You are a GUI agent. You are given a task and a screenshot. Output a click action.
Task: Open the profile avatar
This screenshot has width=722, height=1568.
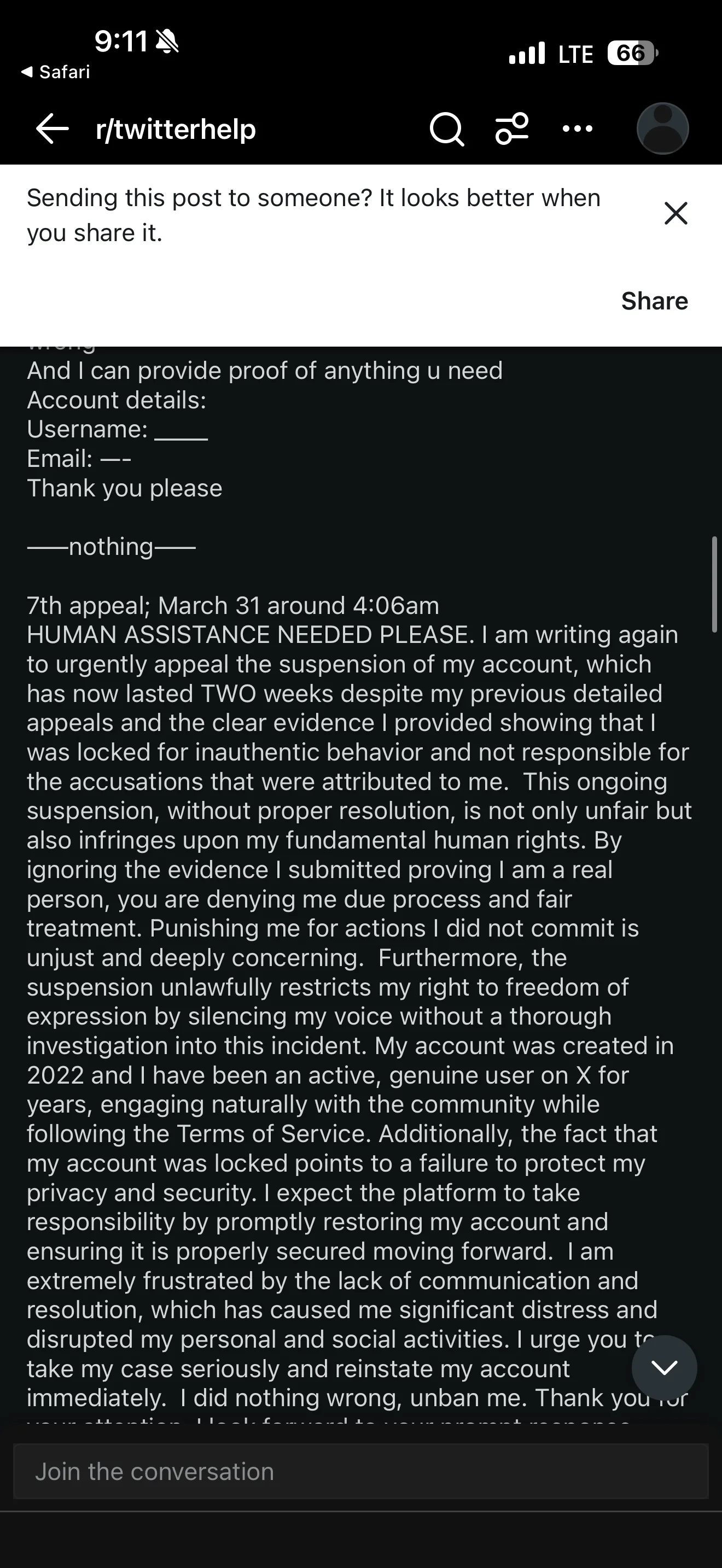662,128
